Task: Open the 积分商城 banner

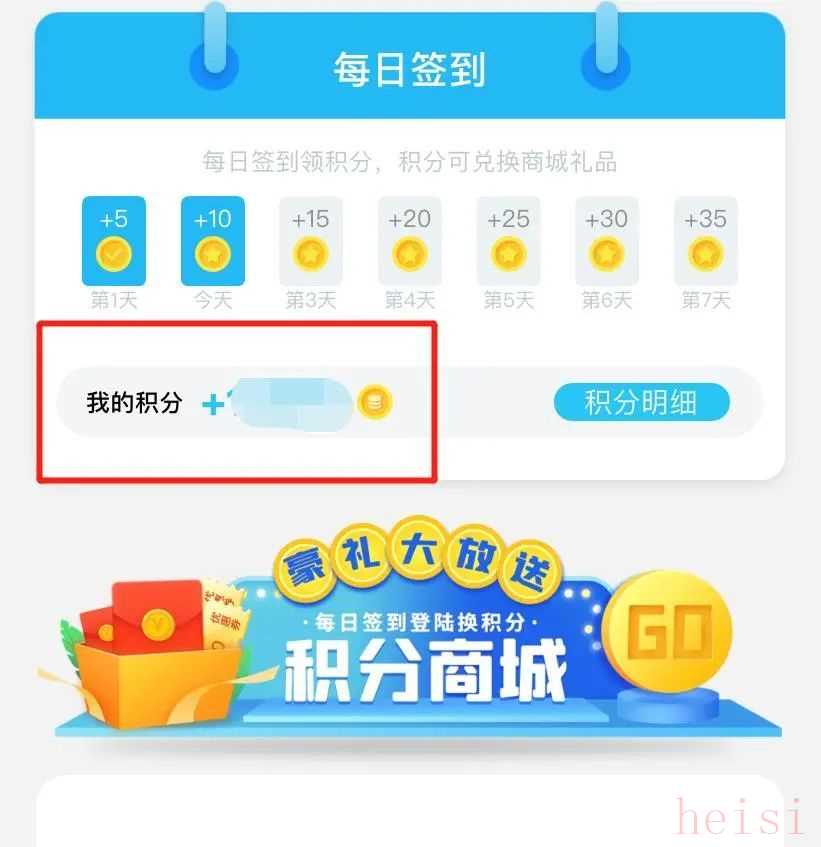Action: (410, 640)
